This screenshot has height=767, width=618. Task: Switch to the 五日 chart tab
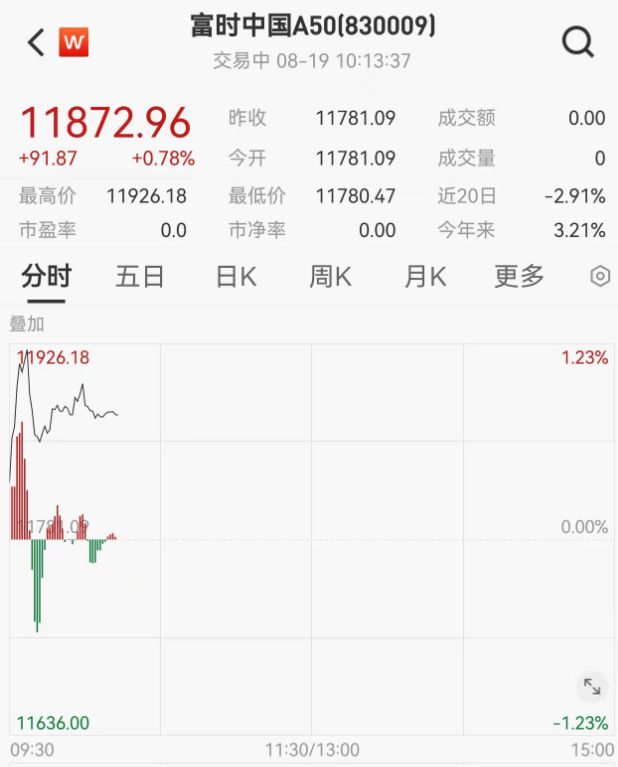[140, 276]
